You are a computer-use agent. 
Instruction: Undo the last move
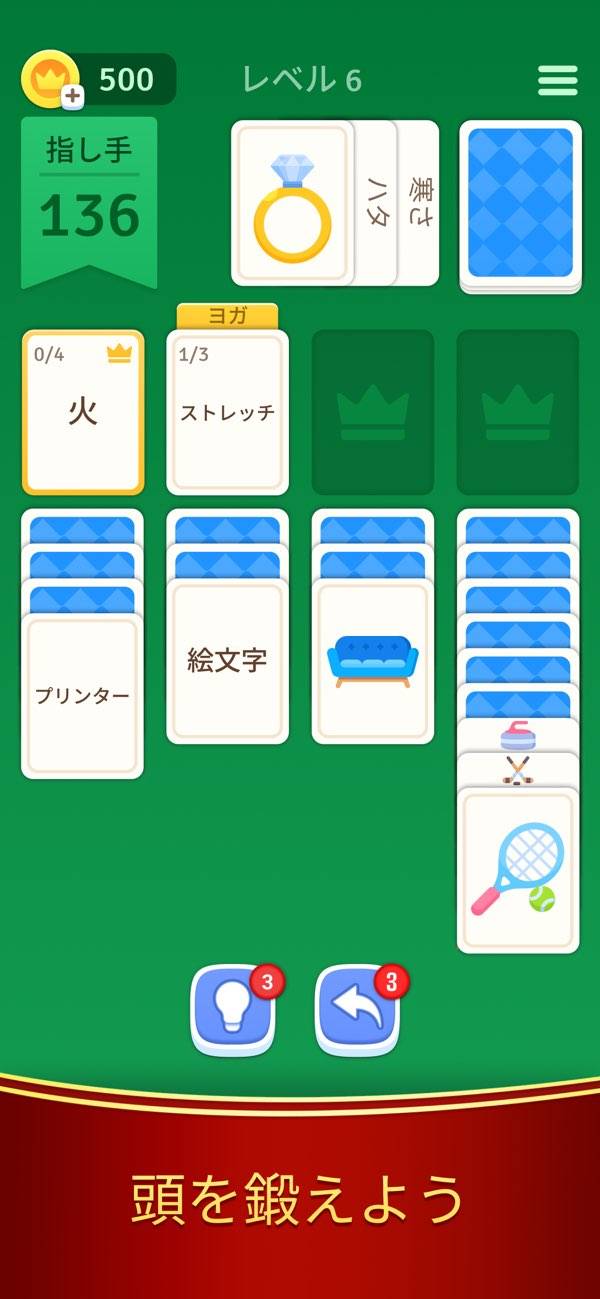coord(357,1011)
